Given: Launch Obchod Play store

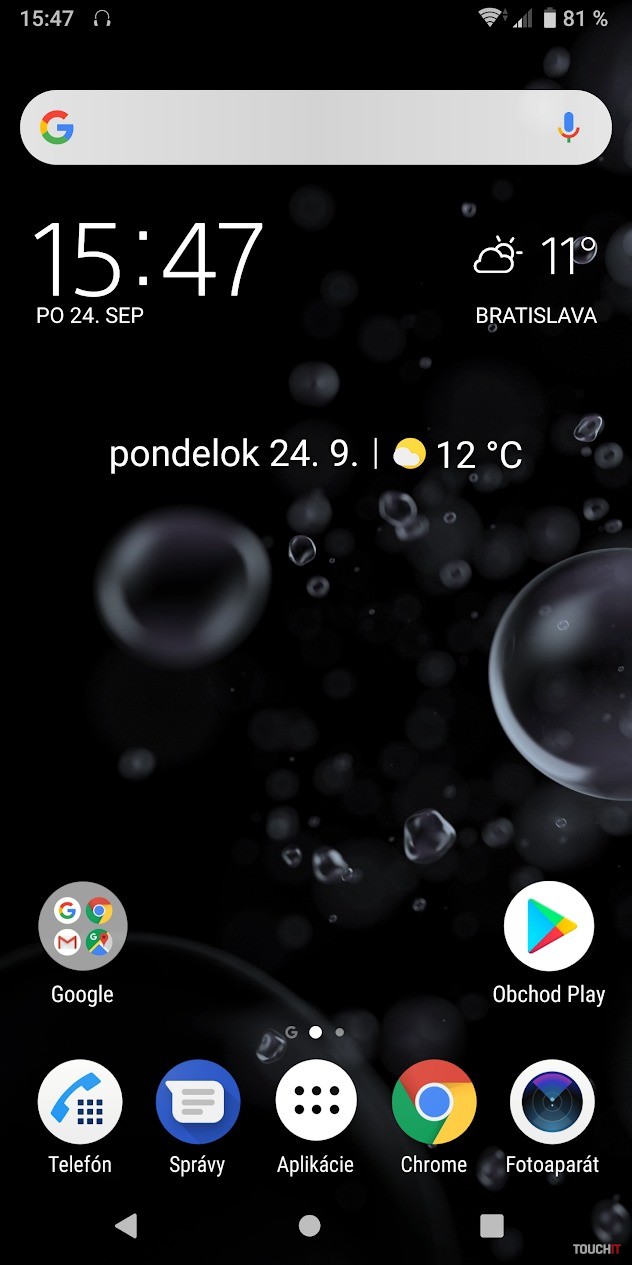Looking at the screenshot, I should (x=549, y=926).
